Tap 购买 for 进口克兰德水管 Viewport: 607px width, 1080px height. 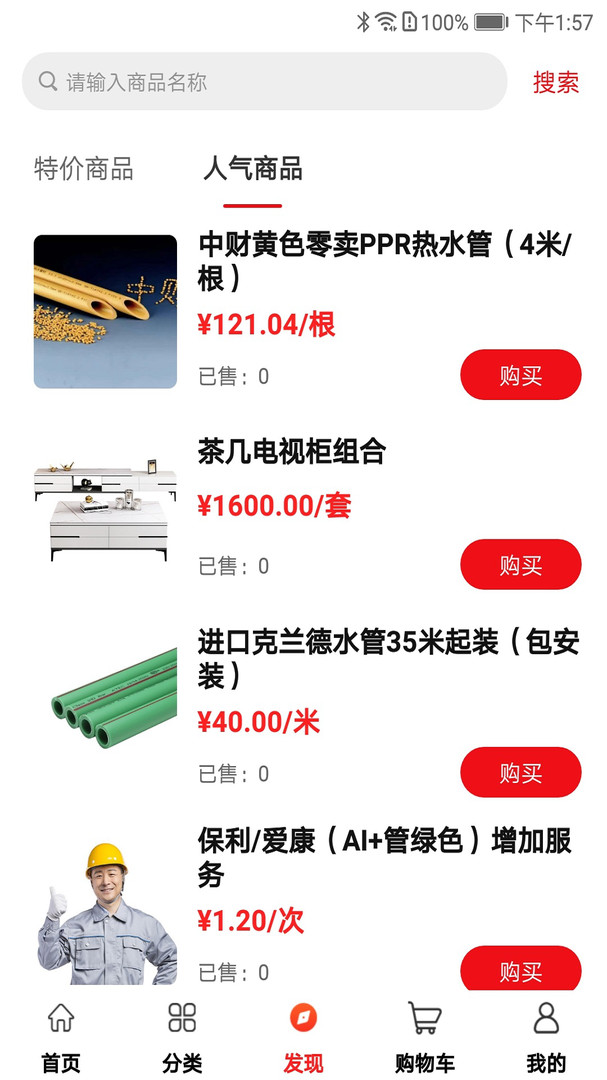pyautogui.click(x=520, y=772)
